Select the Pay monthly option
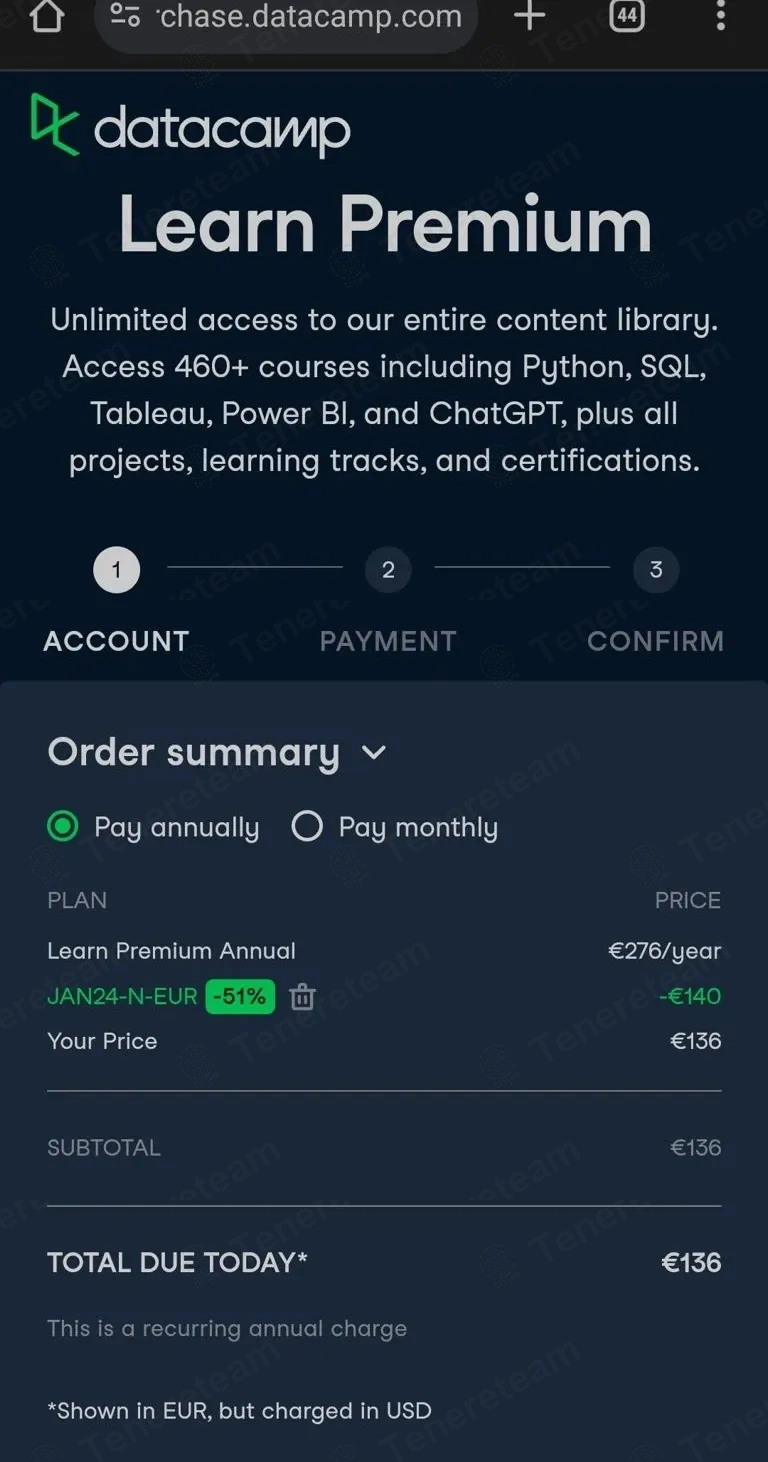The width and height of the screenshot is (768, 1462). [x=307, y=827]
